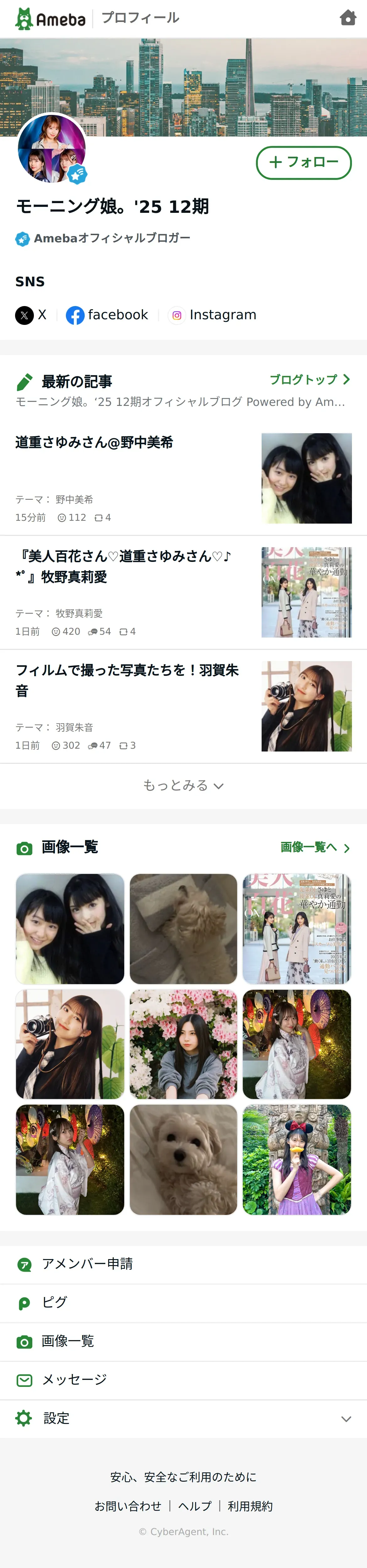Open メッセージ row

pyautogui.click(x=183, y=1380)
